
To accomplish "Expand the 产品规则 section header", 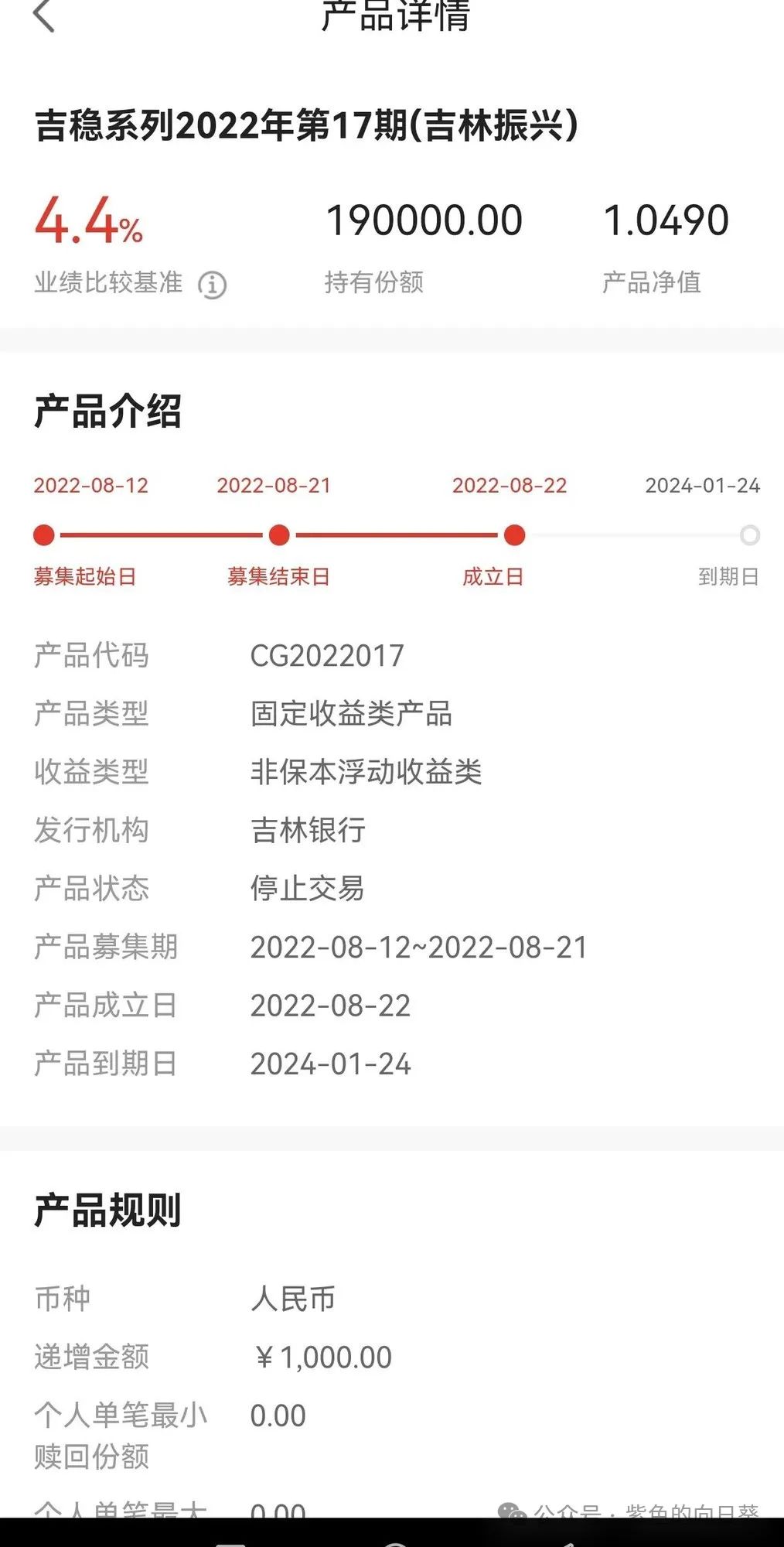I will pyautogui.click(x=108, y=1212).
